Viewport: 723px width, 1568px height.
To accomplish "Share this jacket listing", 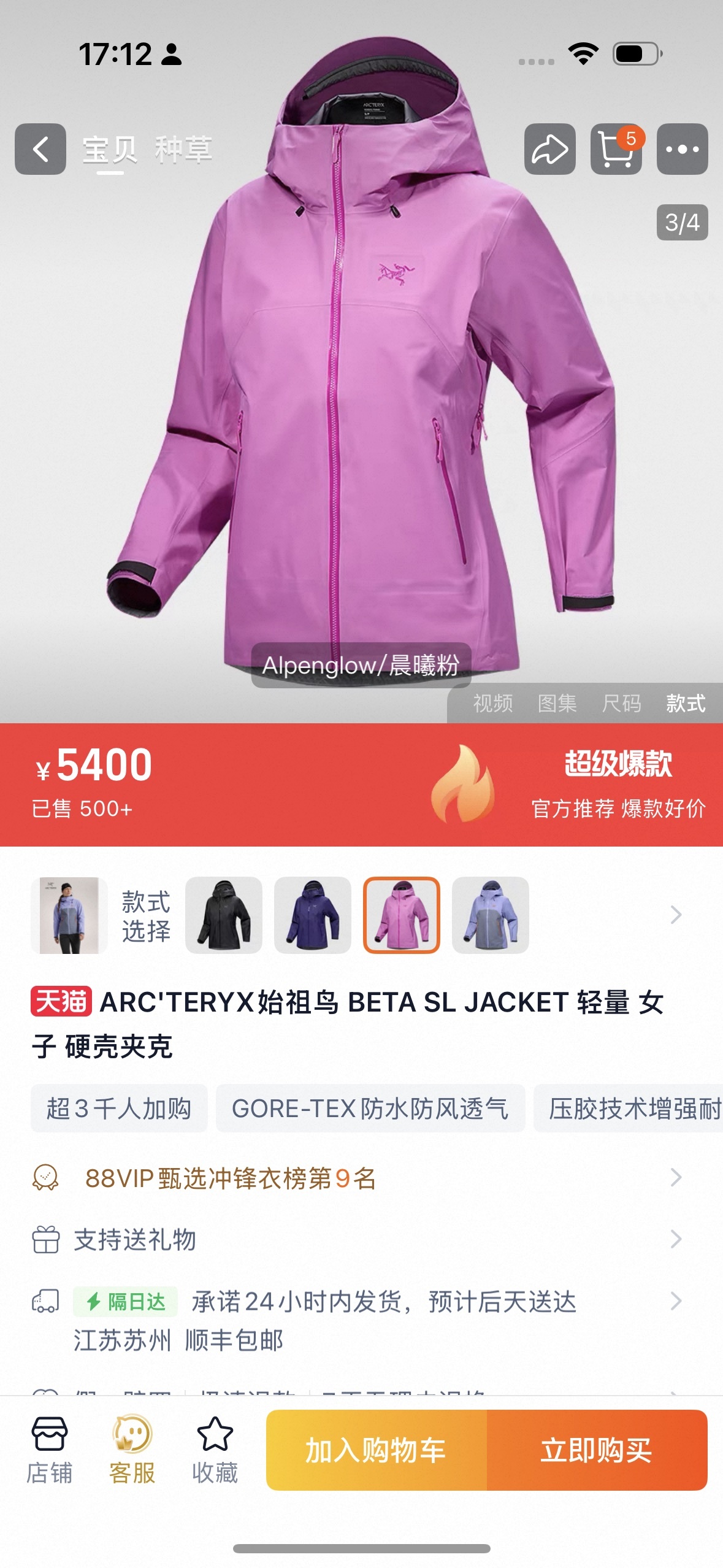I will click(549, 149).
